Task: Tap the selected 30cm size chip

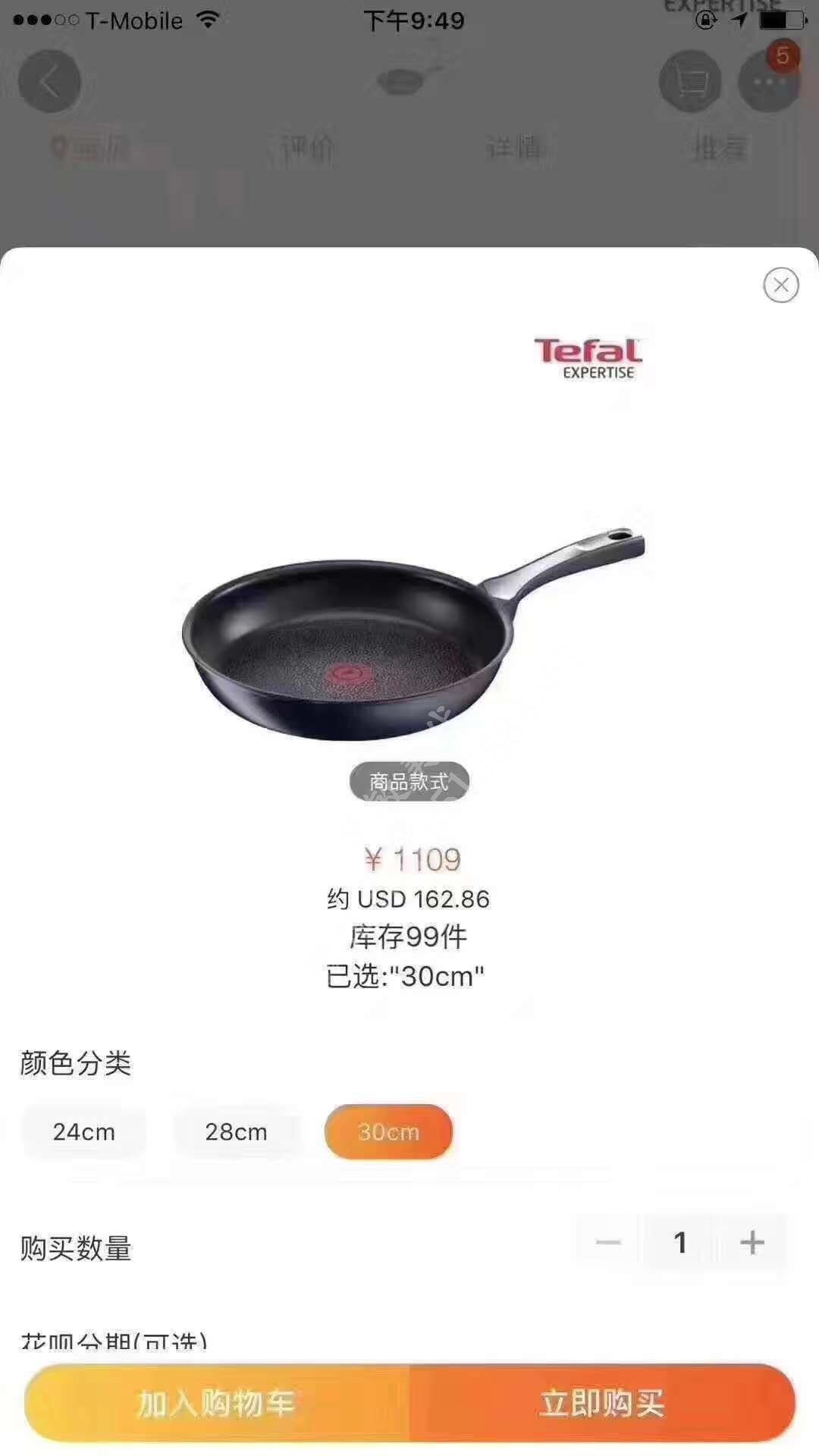Action: click(x=388, y=1131)
